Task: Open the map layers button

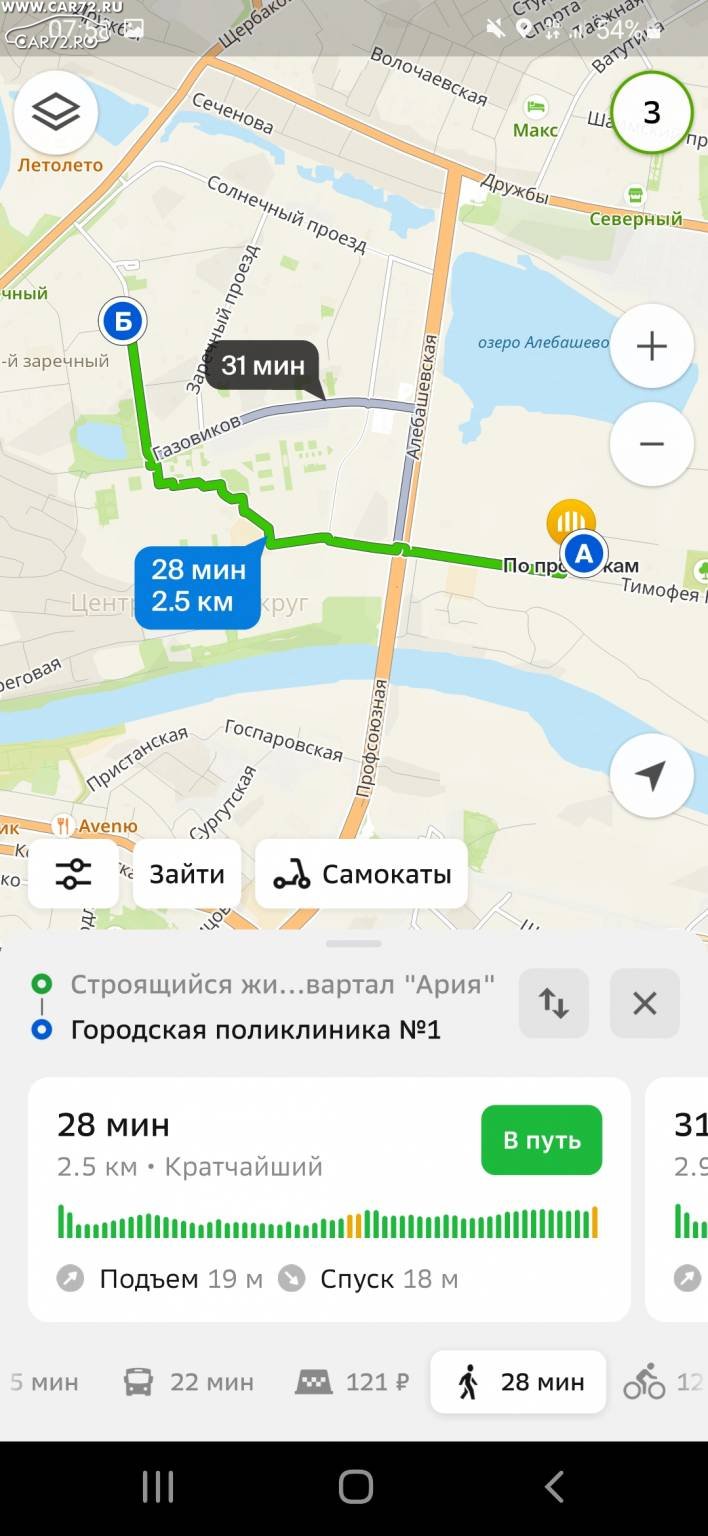Action: 56,112
